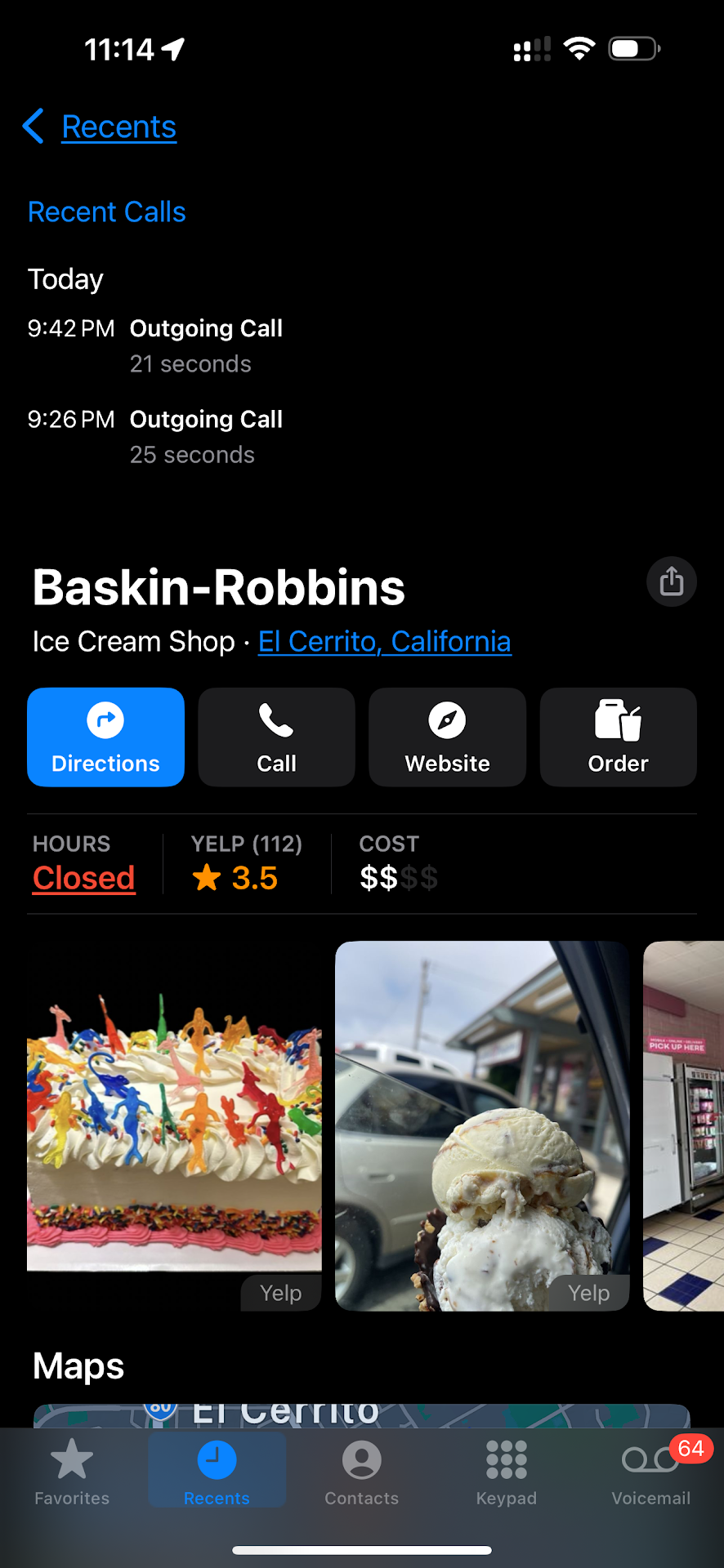Call Baskin-Robbins
Viewport: 724px width, 1568px height.
tap(276, 737)
